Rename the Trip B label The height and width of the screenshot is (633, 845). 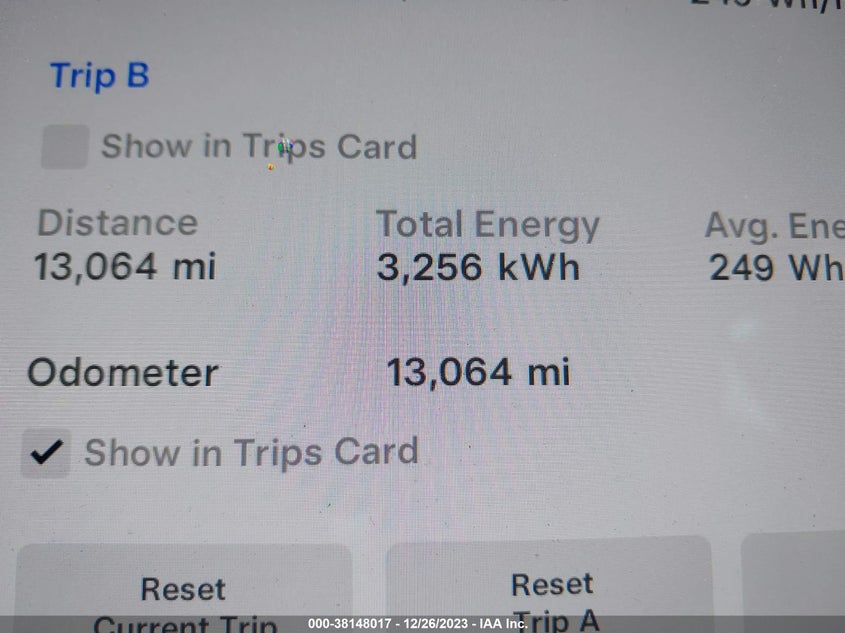coord(99,76)
